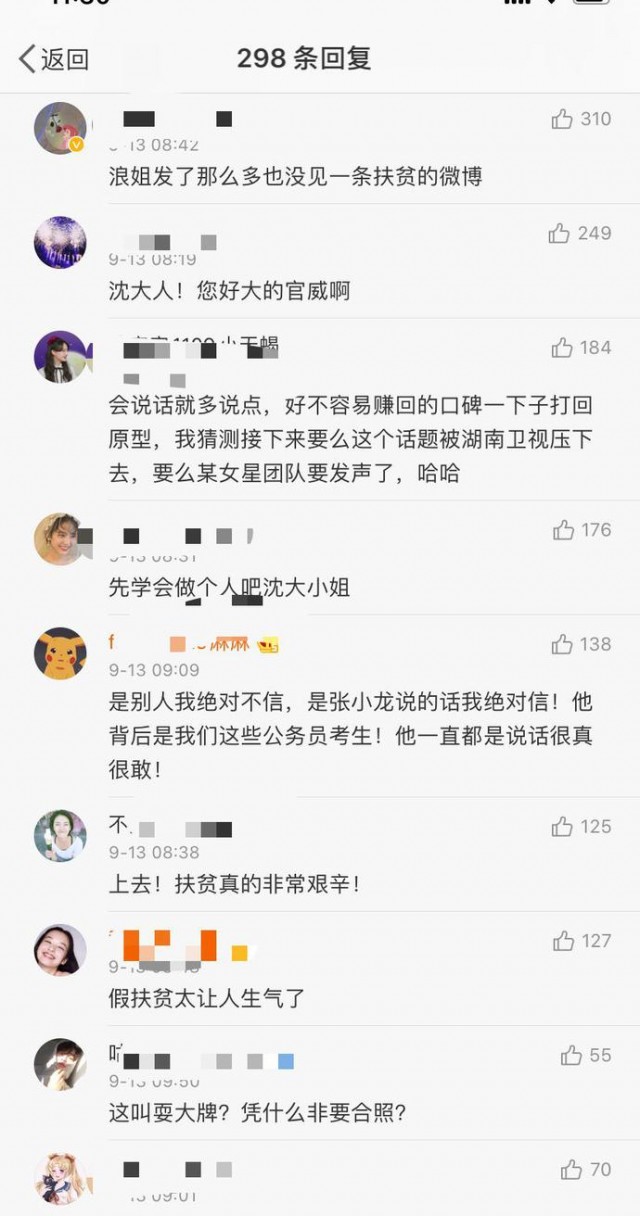Open avatar beside 假扶贫太让人生气了

tap(60, 950)
